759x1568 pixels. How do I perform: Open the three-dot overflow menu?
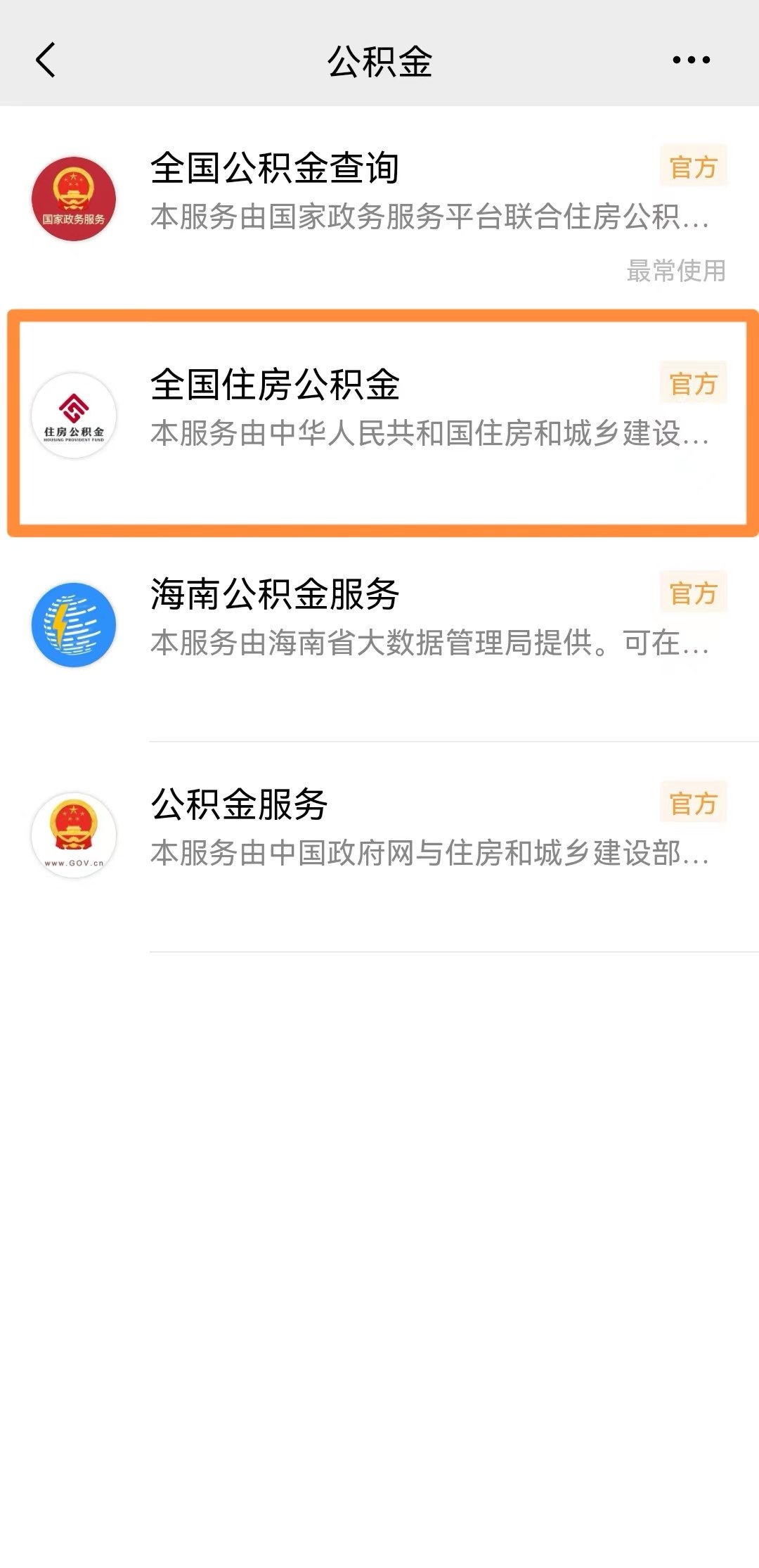691,60
